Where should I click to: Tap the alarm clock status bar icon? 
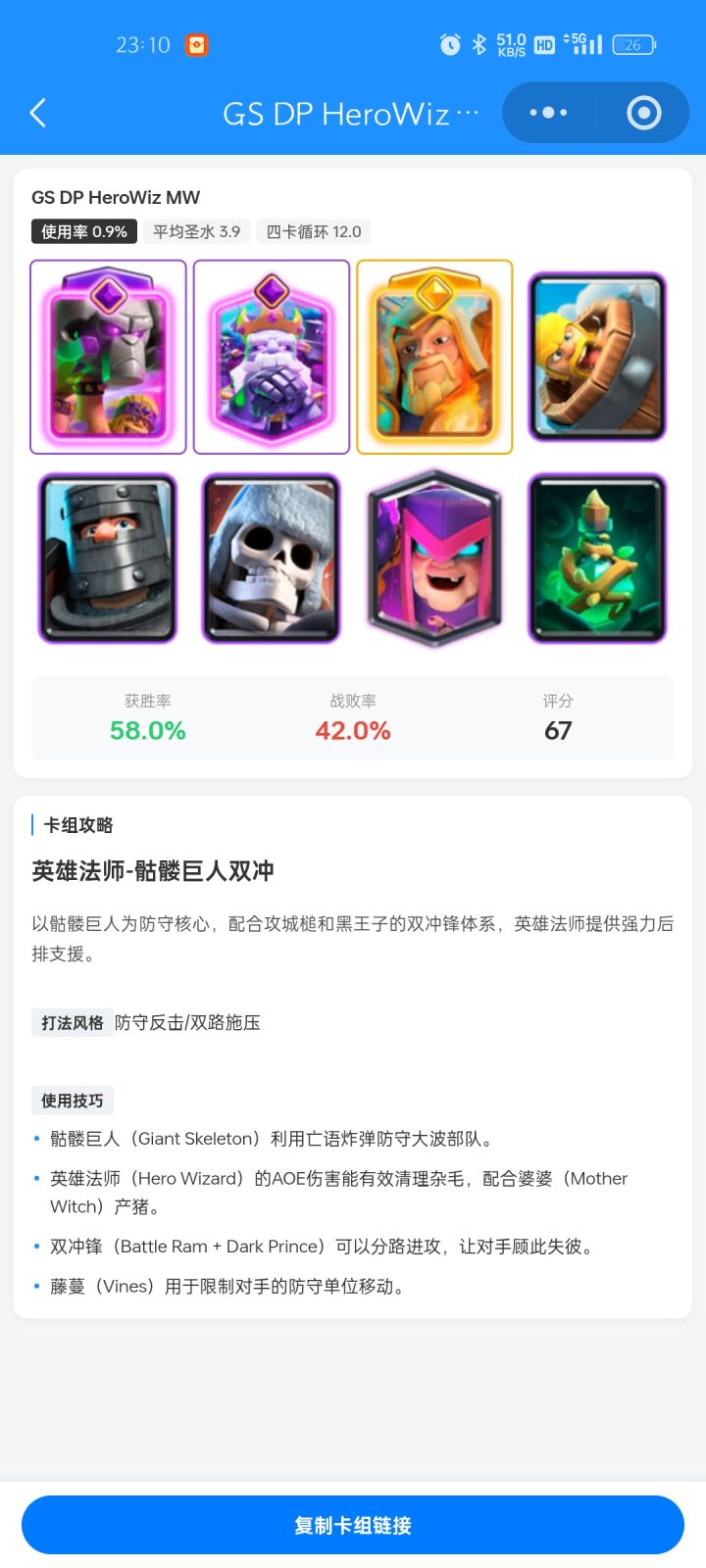450,43
